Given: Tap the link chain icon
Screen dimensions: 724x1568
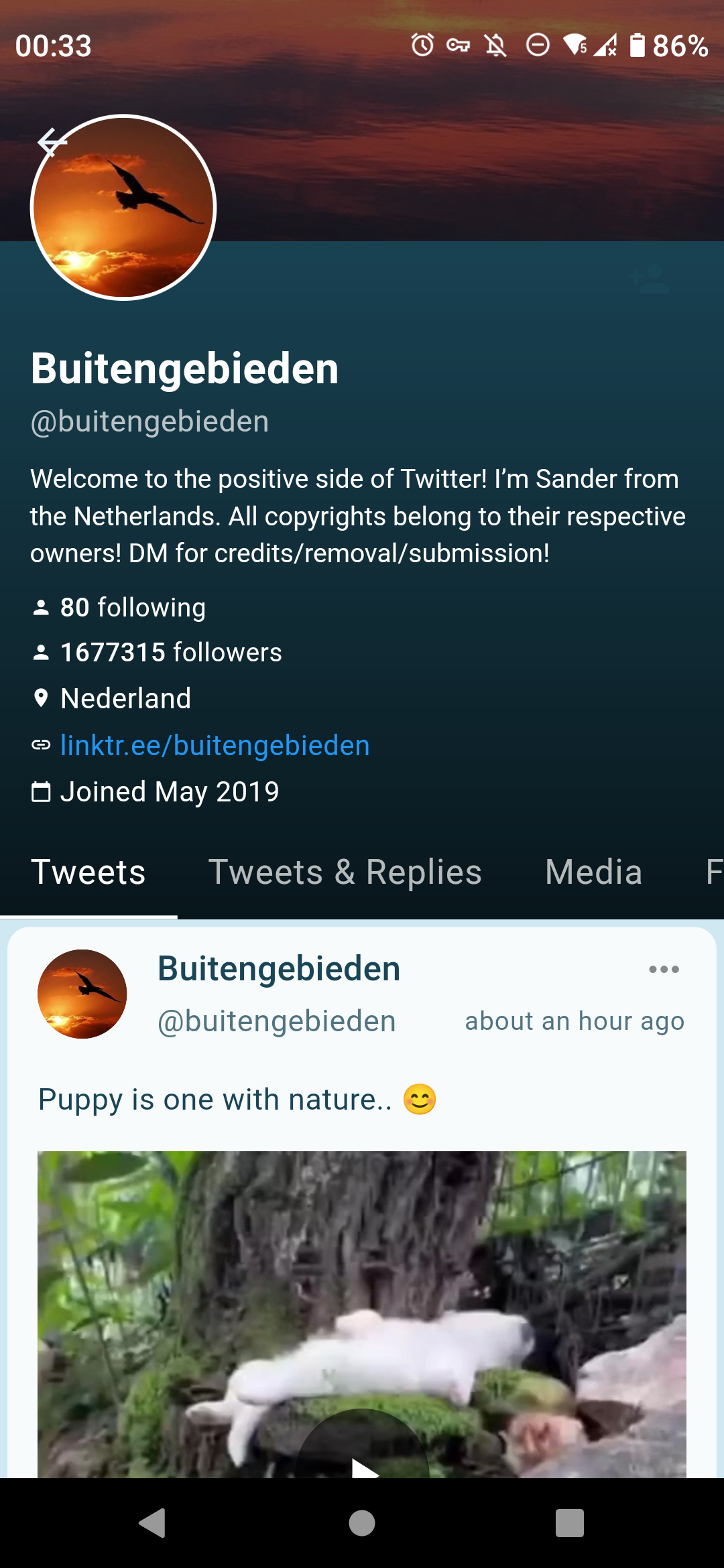Looking at the screenshot, I should click(x=41, y=745).
